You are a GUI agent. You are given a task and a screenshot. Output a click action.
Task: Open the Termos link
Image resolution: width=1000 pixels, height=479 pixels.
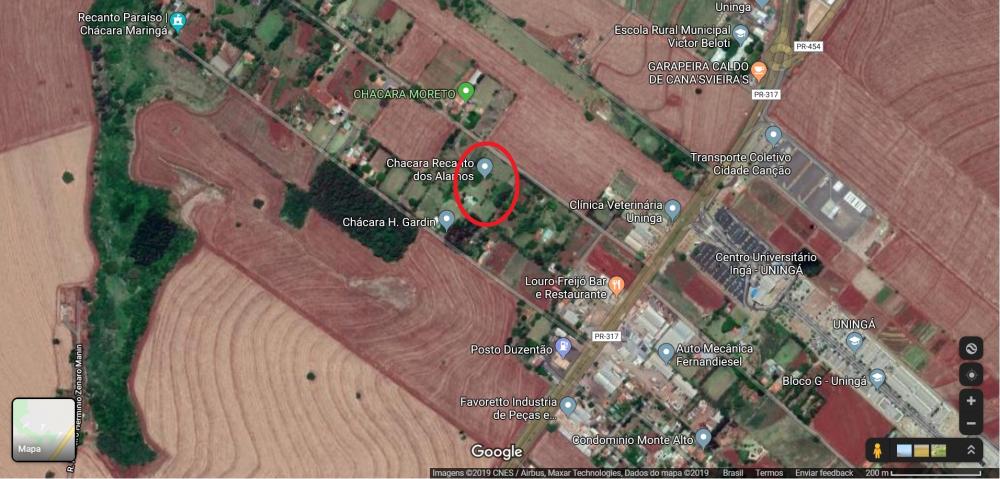click(x=769, y=473)
